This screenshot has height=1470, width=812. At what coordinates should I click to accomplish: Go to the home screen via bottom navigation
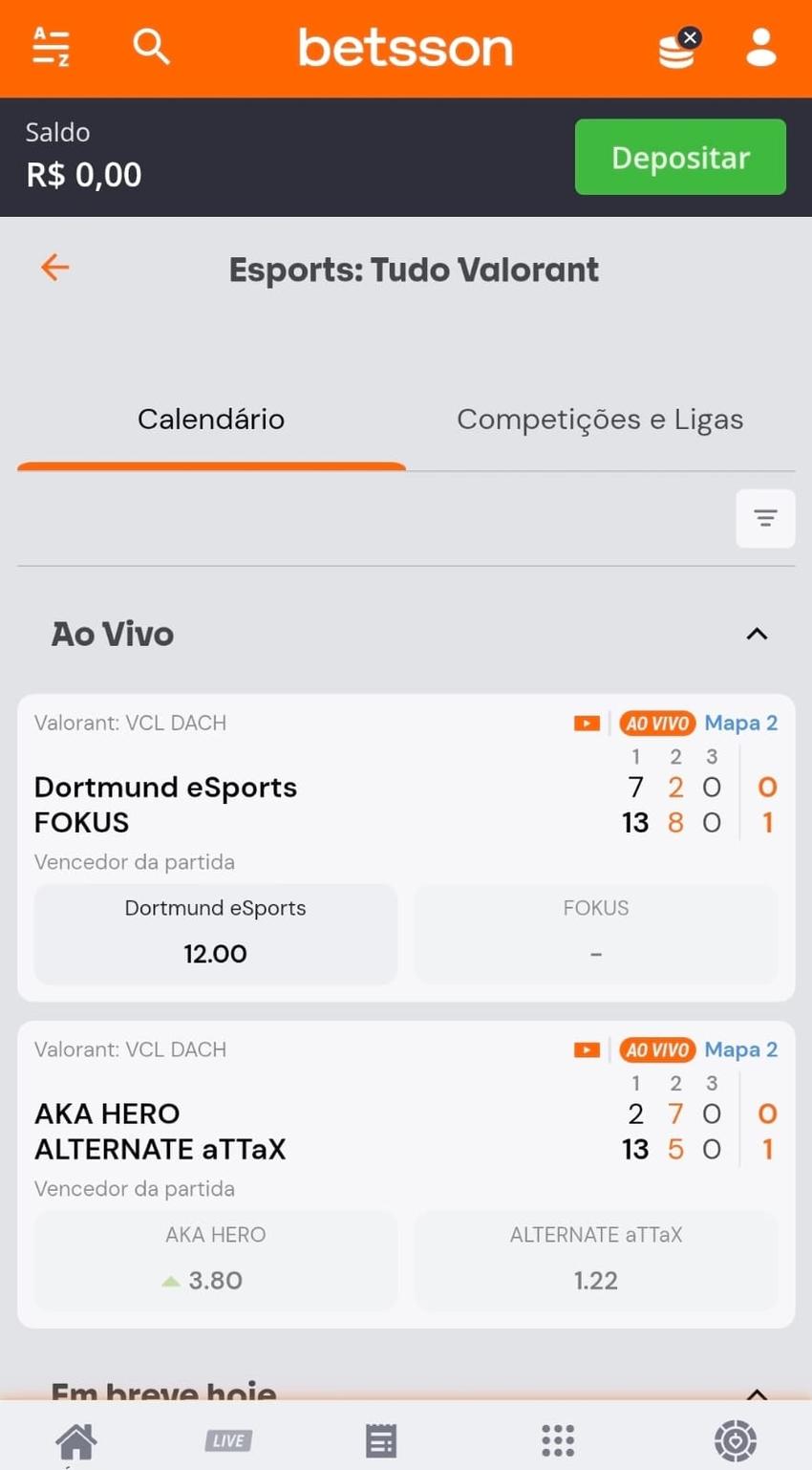(75, 1440)
